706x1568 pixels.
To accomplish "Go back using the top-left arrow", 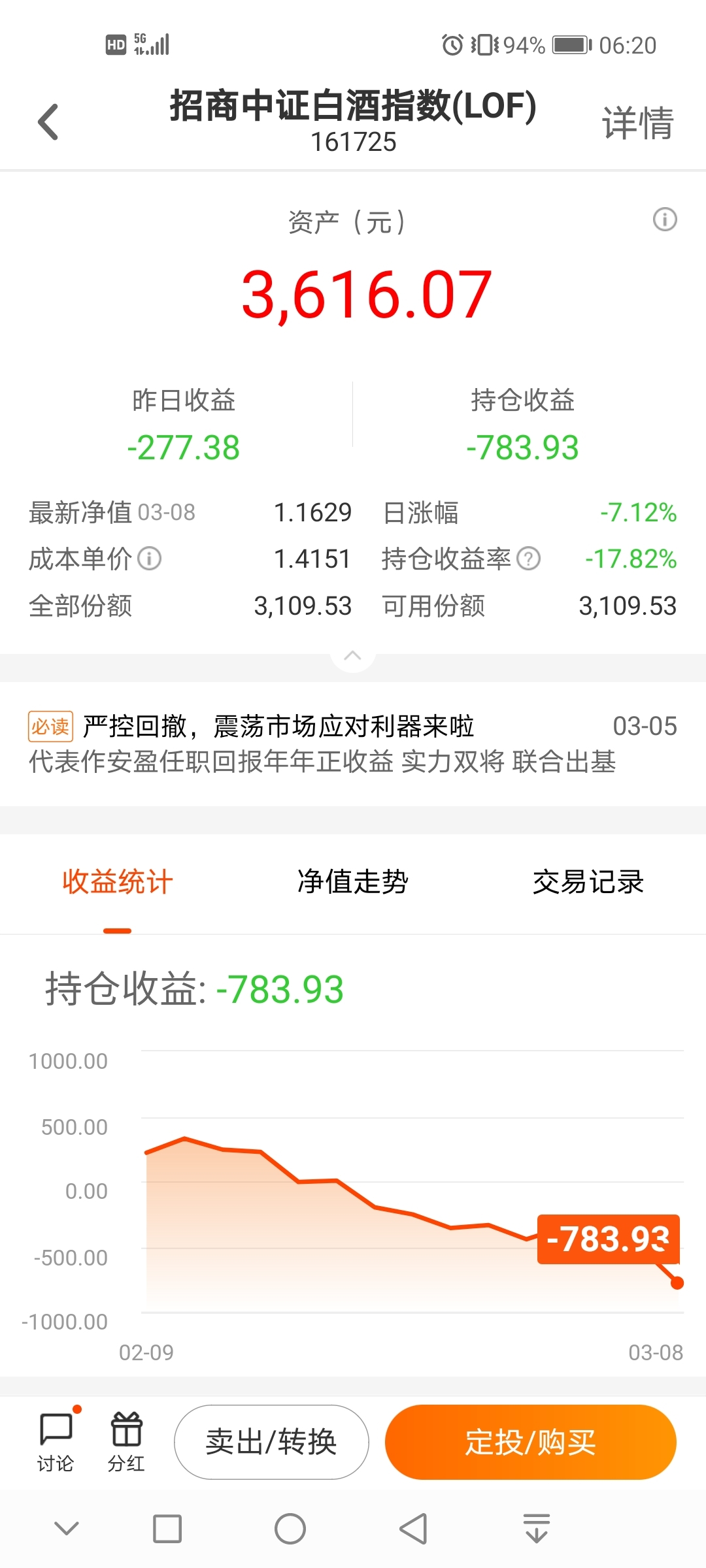I will click(48, 122).
